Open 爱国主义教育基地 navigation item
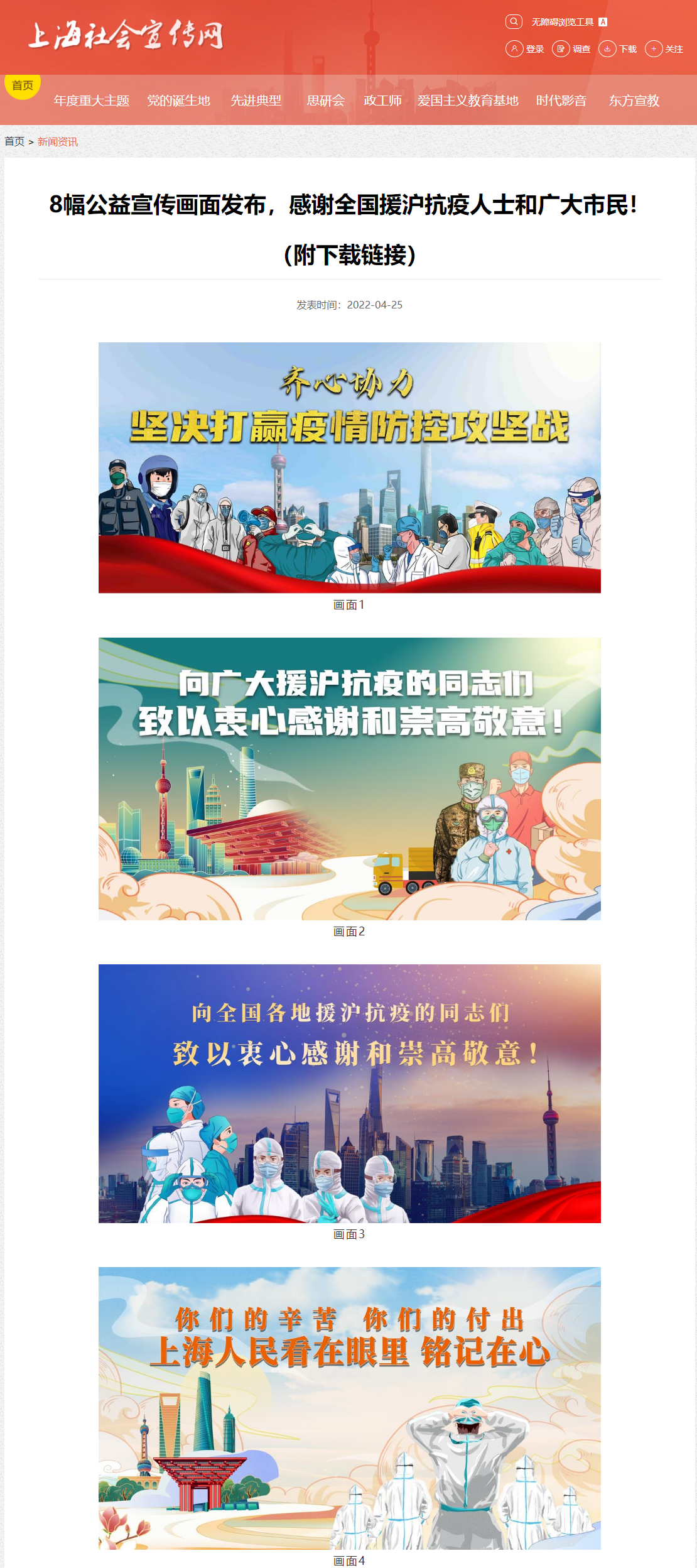697x1568 pixels. [x=468, y=101]
